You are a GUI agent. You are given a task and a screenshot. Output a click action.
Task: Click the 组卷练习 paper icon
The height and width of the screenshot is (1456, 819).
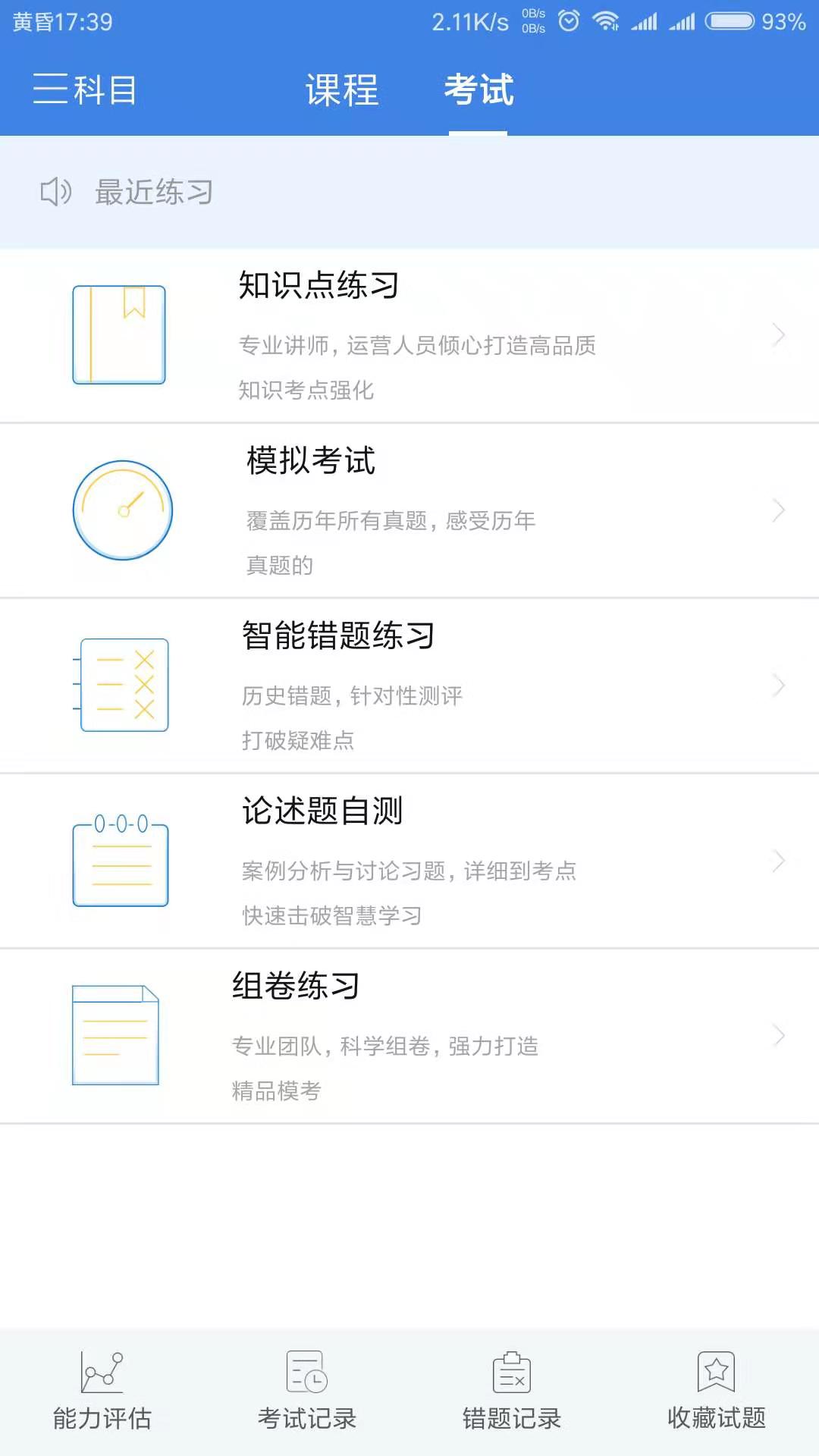click(x=115, y=1036)
